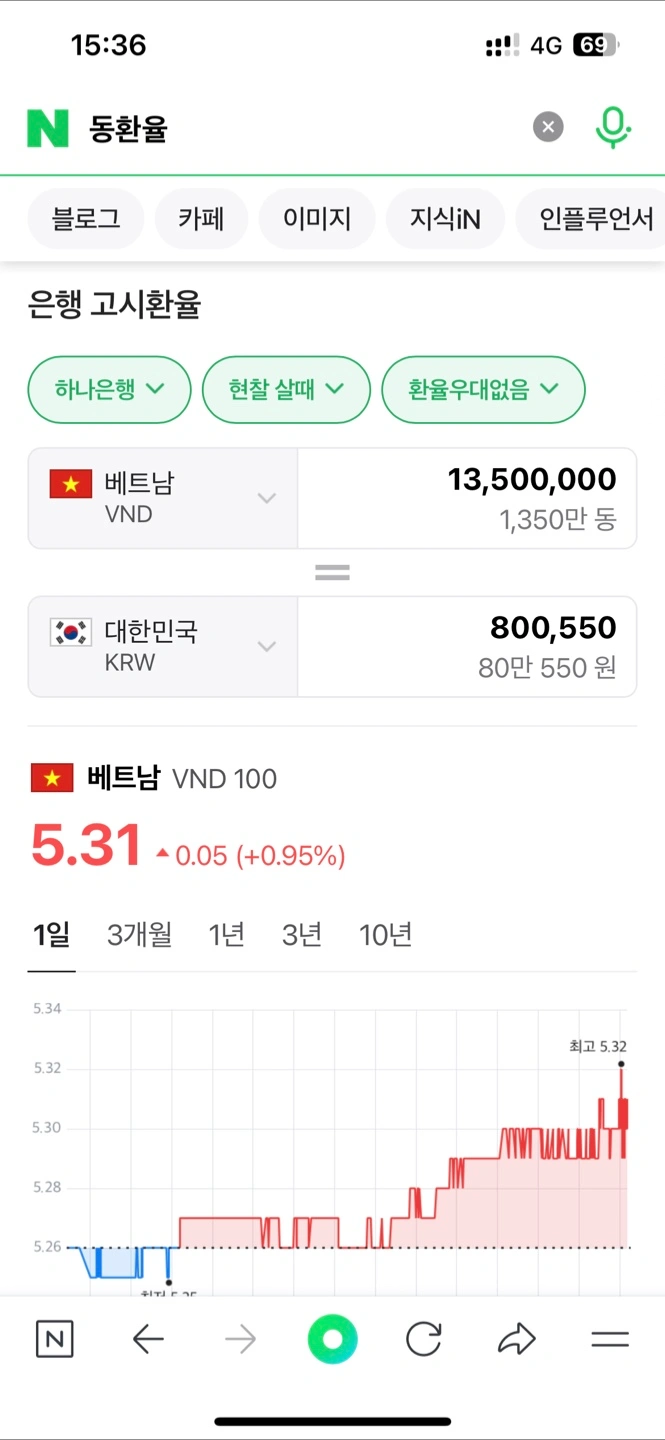
Task: Expand the 현찰 살때 dropdown
Action: point(286,389)
